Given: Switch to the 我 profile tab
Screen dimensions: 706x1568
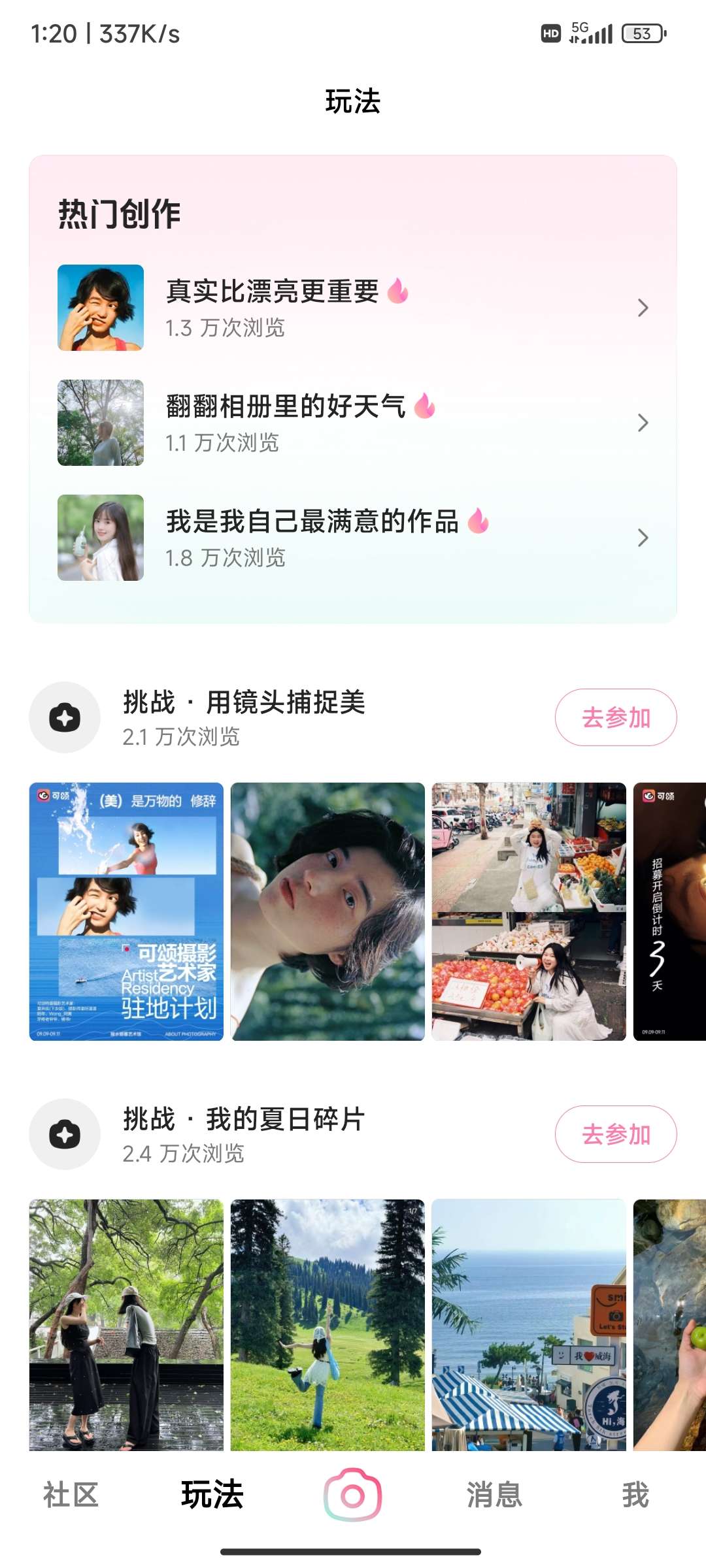Looking at the screenshot, I should click(x=635, y=1495).
